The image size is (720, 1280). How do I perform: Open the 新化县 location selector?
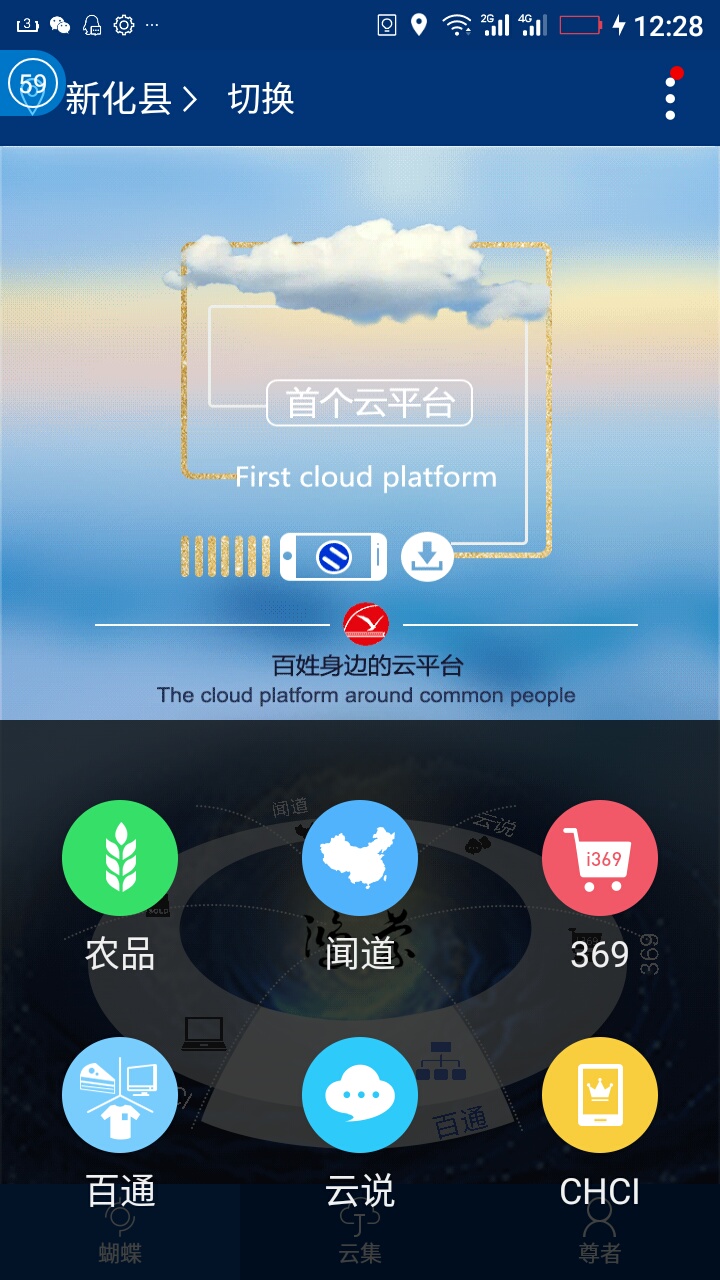click(x=130, y=99)
